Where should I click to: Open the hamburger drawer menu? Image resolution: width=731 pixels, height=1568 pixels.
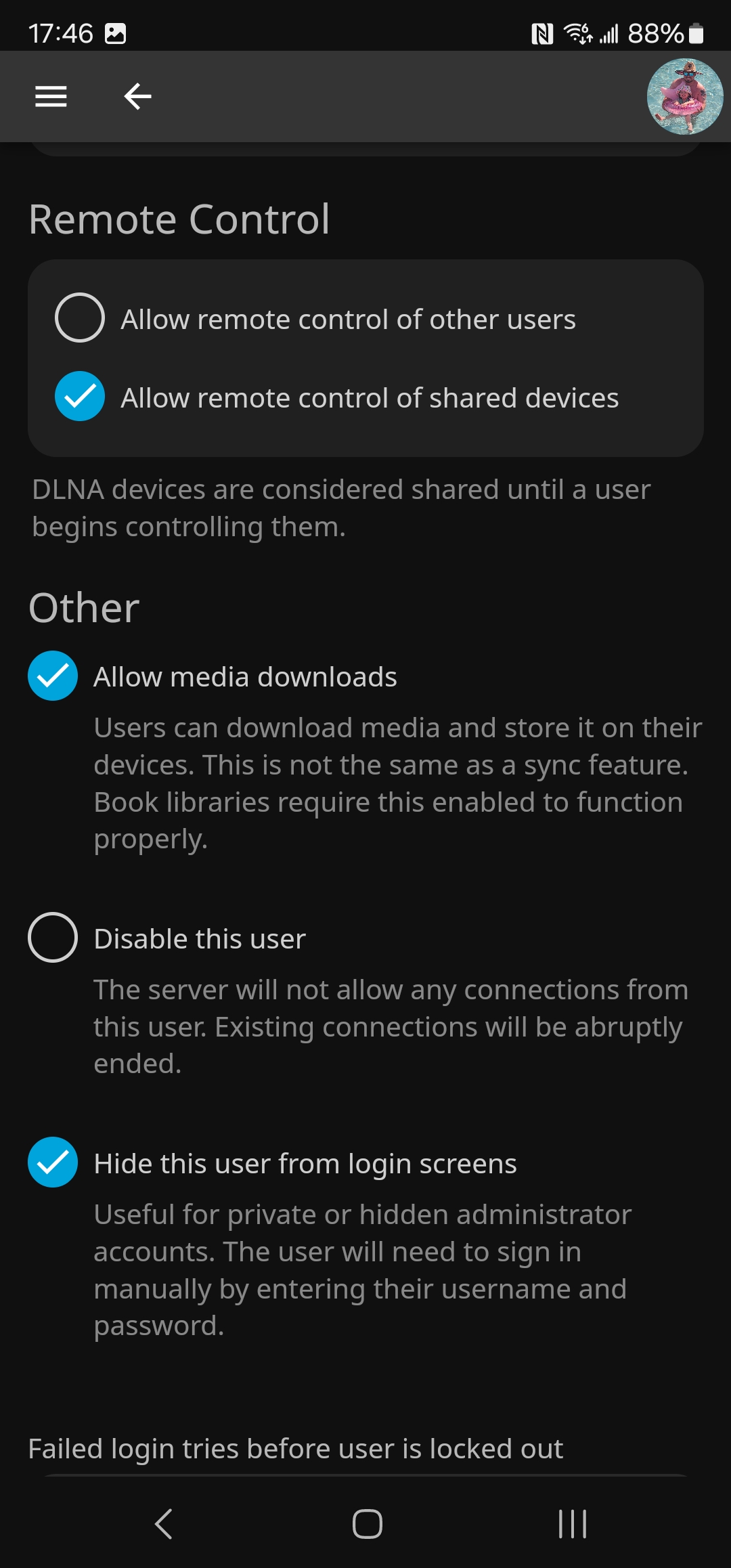pos(51,96)
